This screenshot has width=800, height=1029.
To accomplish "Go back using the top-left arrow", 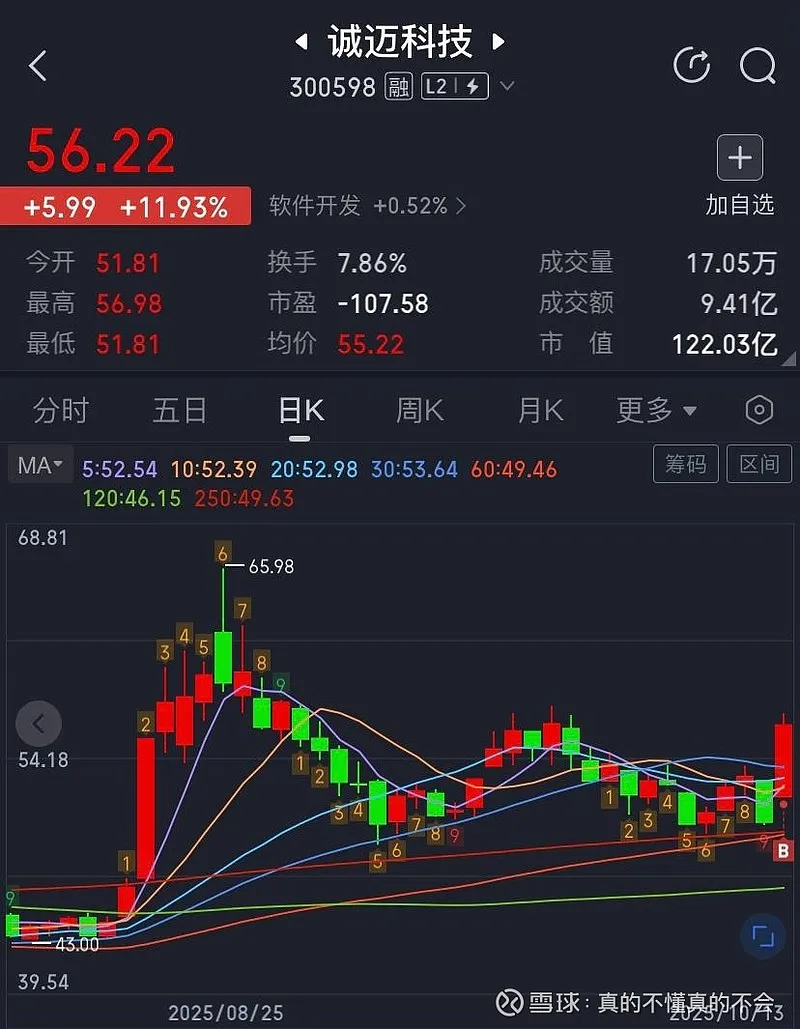I will click(38, 67).
